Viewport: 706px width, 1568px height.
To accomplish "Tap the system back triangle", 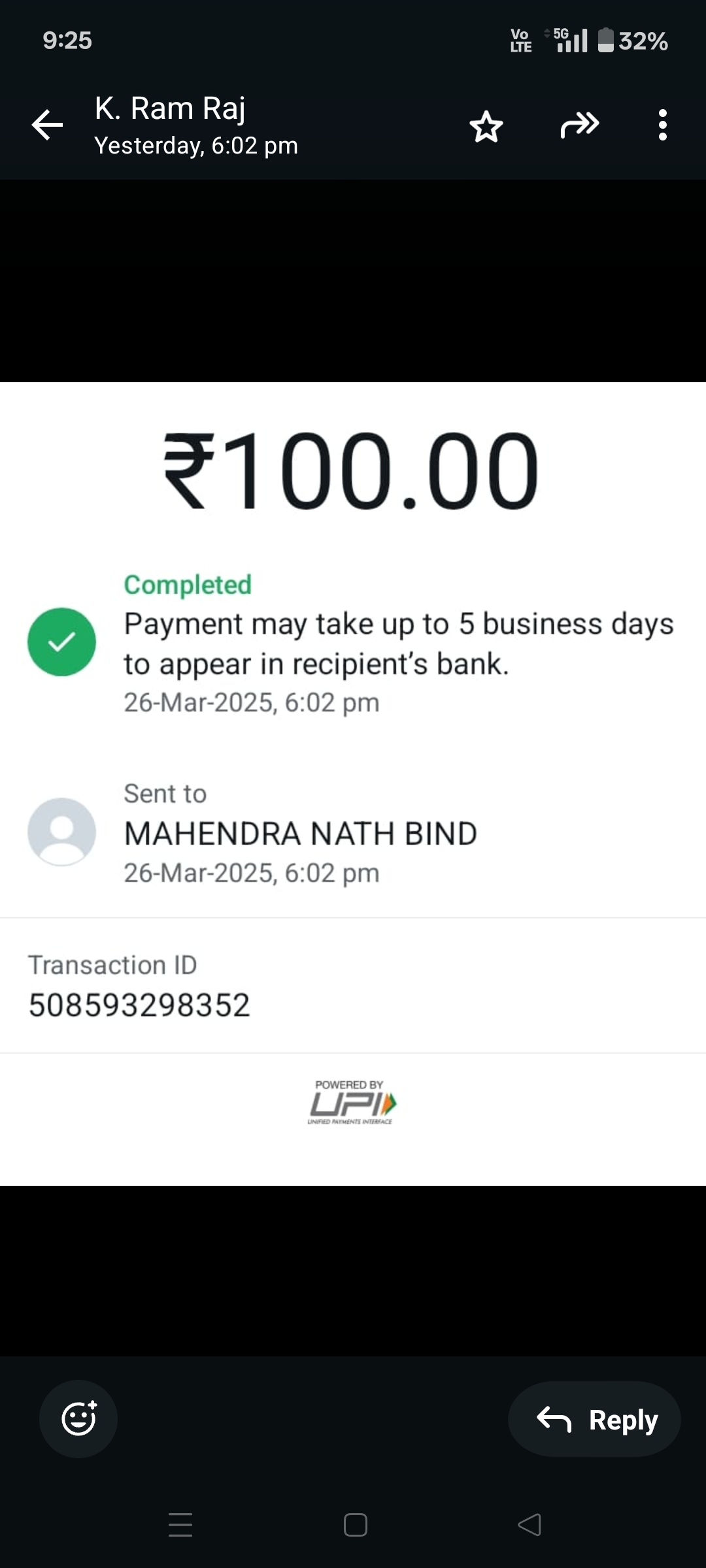I will coord(529,1524).
